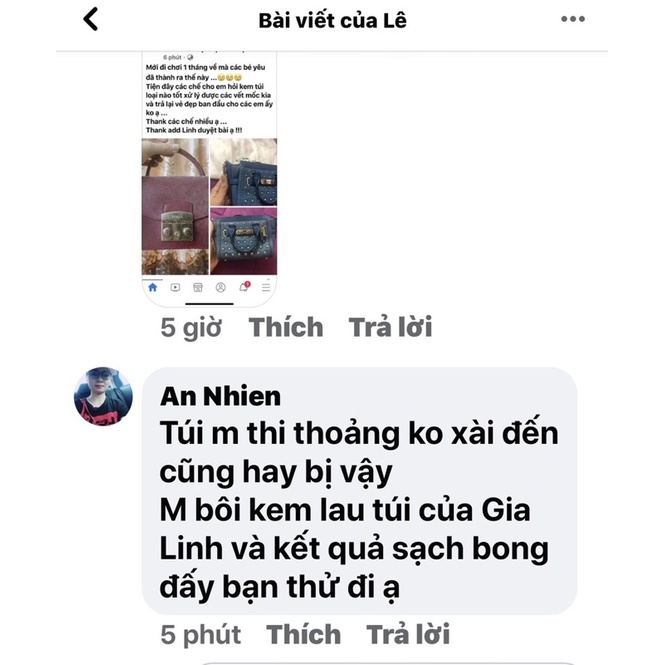The width and height of the screenshot is (665, 665).
Task: Open An Nhien's profile picture
Action: click(x=103, y=395)
